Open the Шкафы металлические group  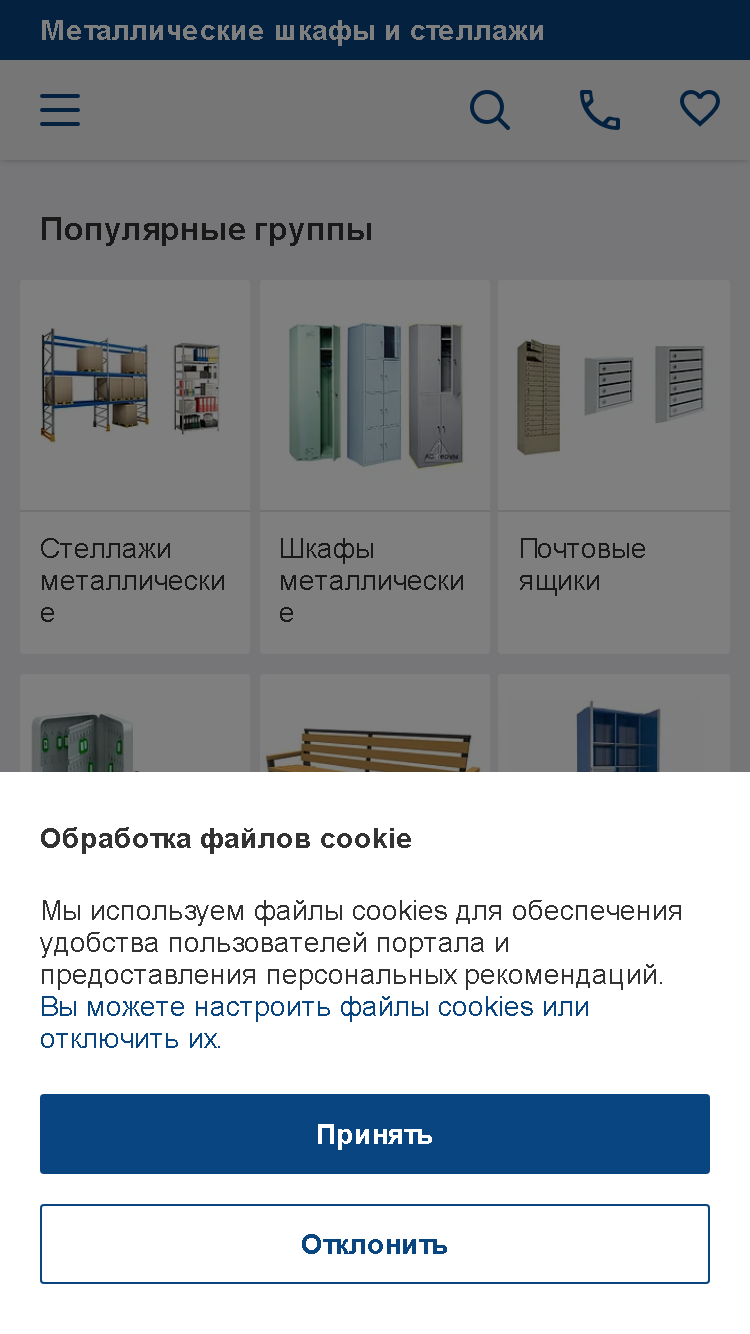pos(375,467)
